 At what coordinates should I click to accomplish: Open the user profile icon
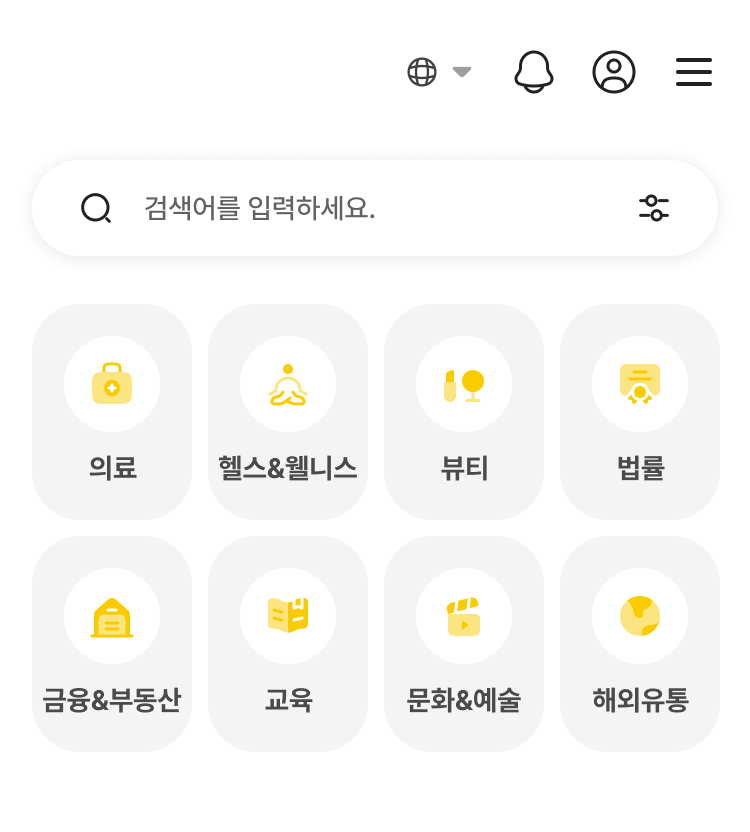(615, 71)
